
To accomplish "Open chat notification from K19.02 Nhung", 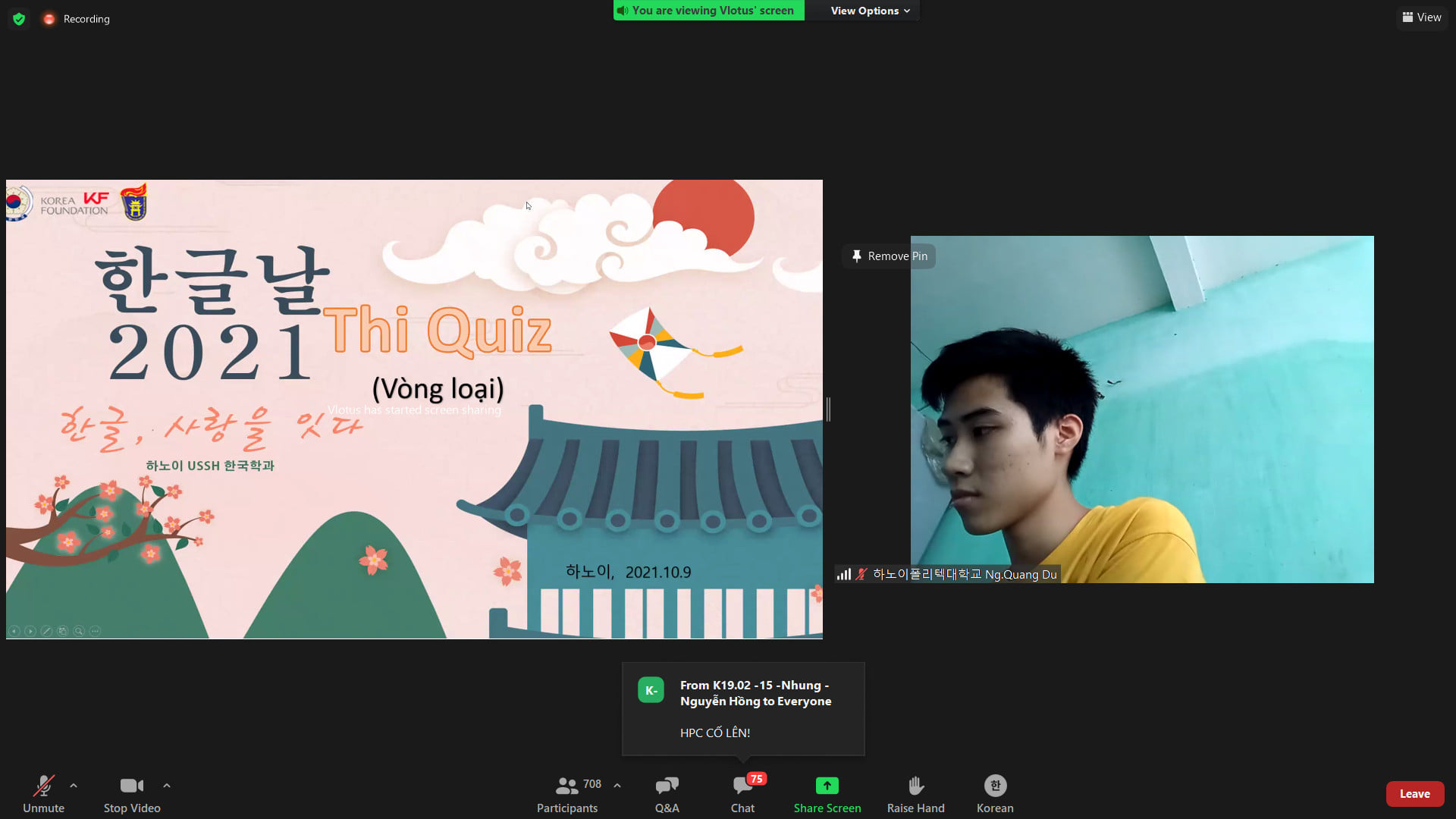I will (x=743, y=708).
